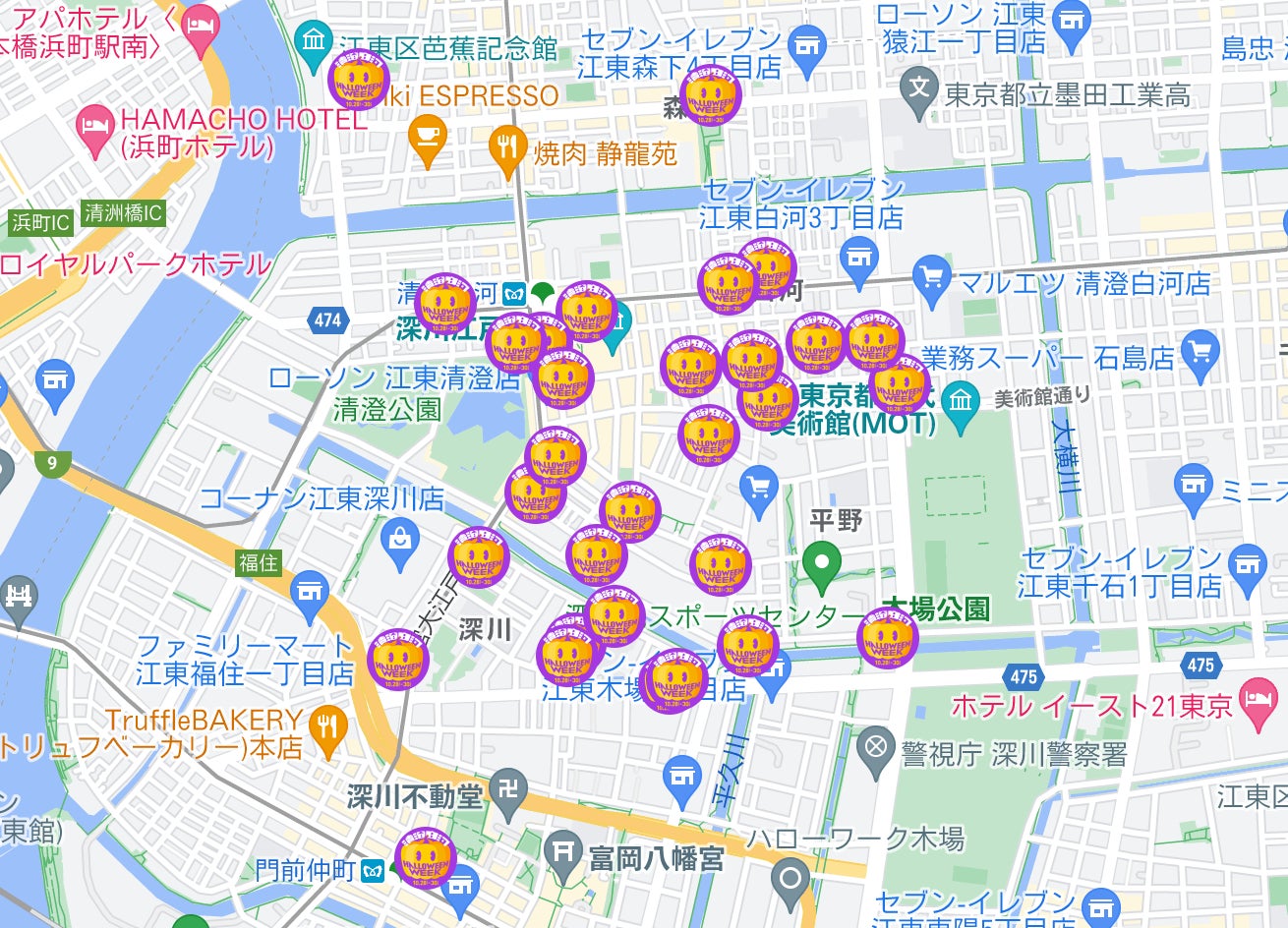Tap the Halloween Week marker next to 木場公園
The width and height of the screenshot is (1288, 928).
tap(888, 636)
